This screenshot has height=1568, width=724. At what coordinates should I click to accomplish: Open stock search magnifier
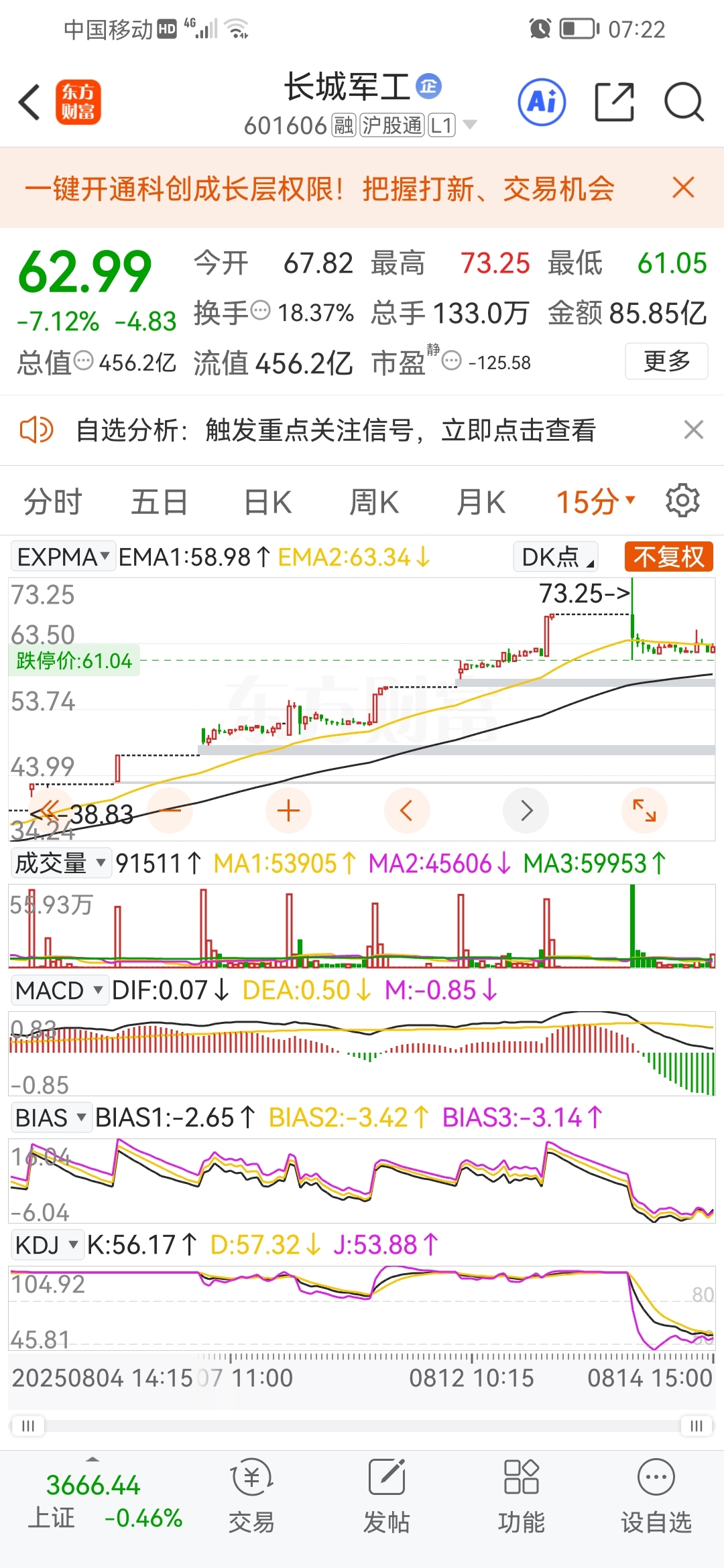[683, 103]
